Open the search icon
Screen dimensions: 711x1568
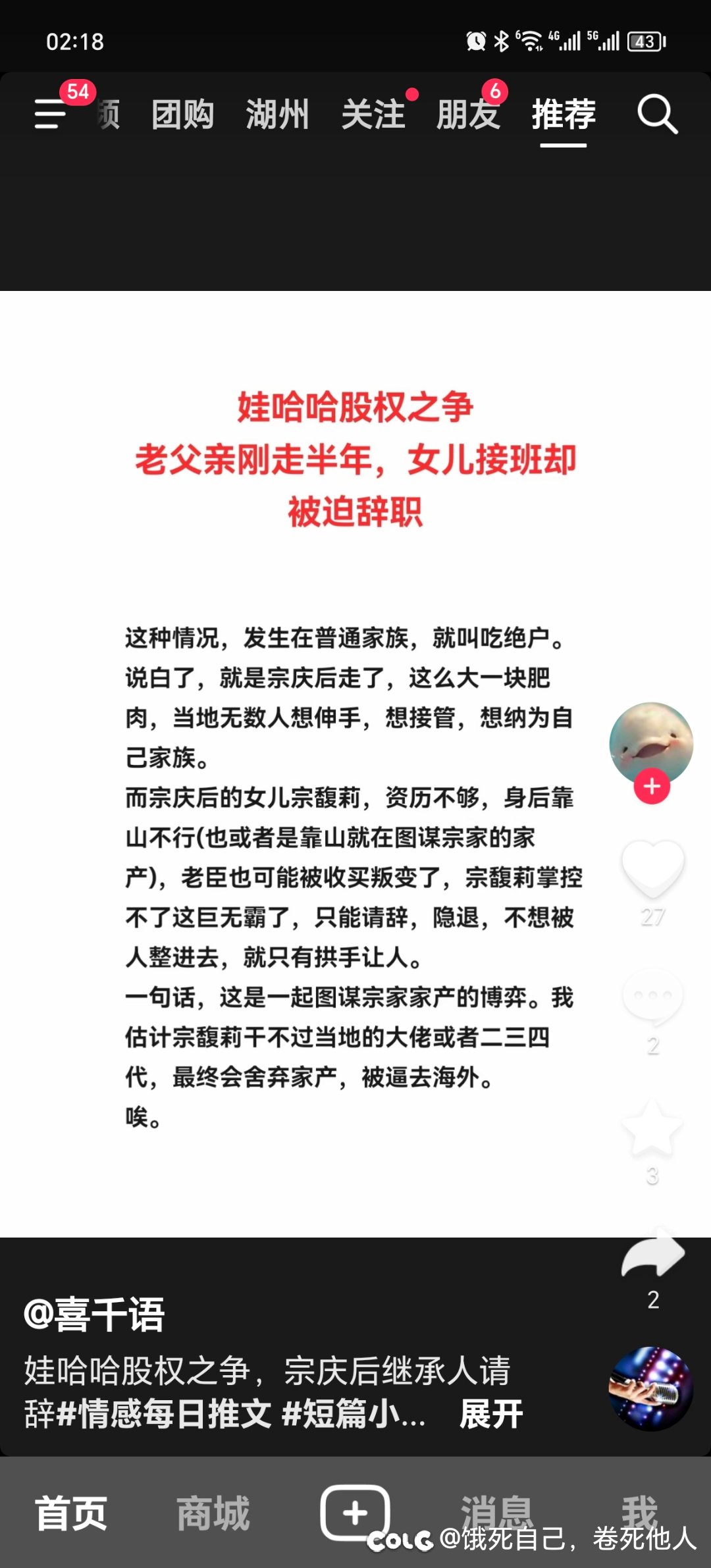click(657, 115)
